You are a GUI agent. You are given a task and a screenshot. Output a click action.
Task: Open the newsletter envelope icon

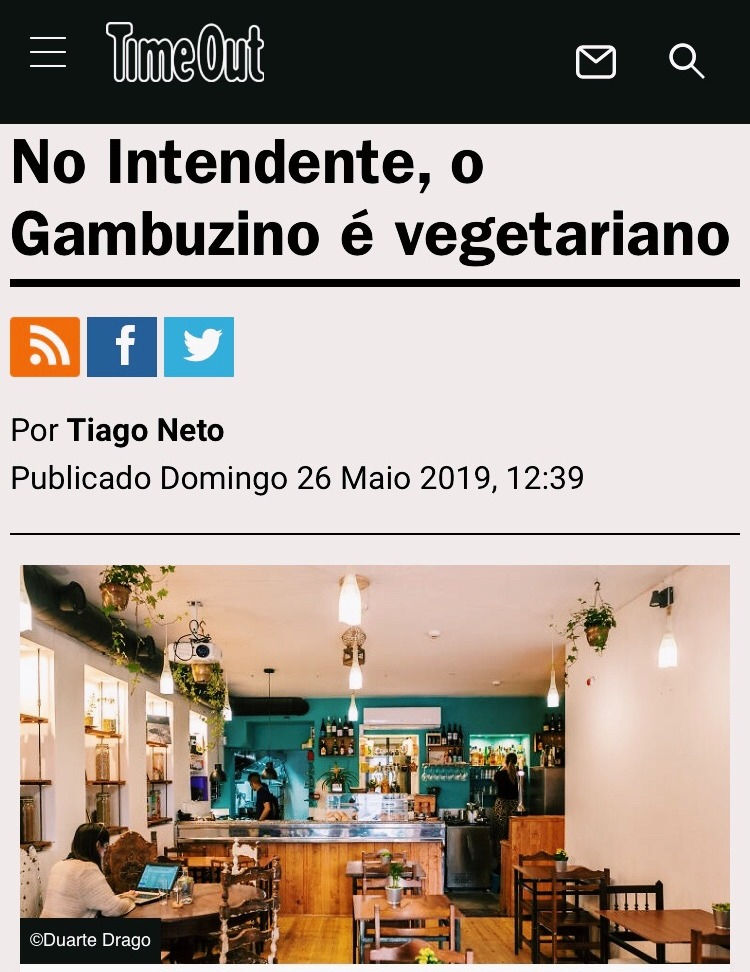596,62
